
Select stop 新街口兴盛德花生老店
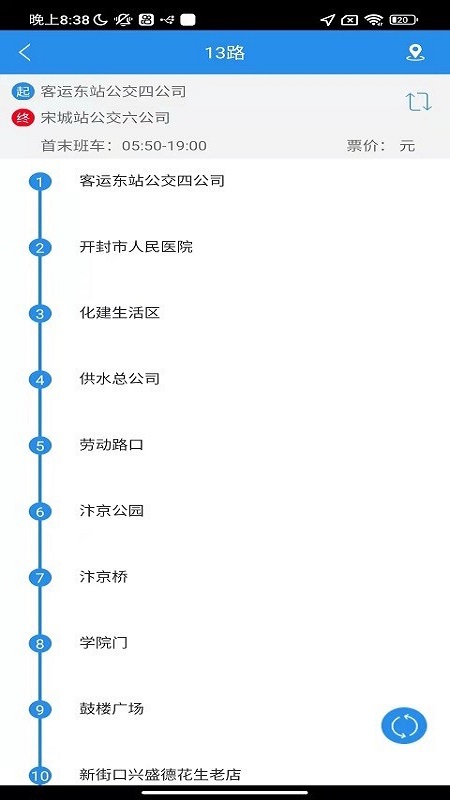[160, 775]
